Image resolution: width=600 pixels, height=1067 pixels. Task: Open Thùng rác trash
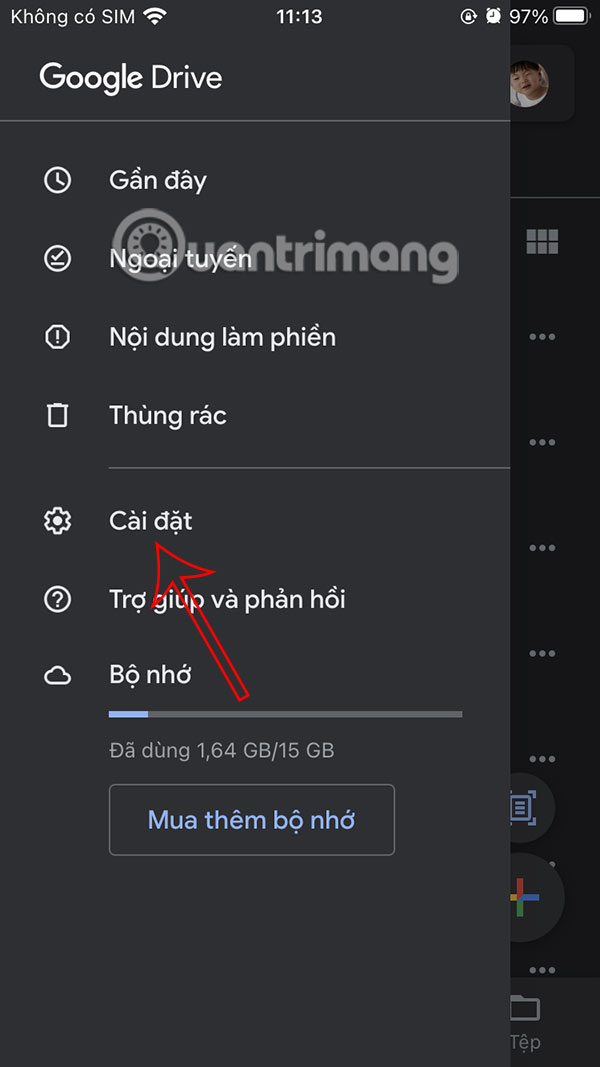167,415
